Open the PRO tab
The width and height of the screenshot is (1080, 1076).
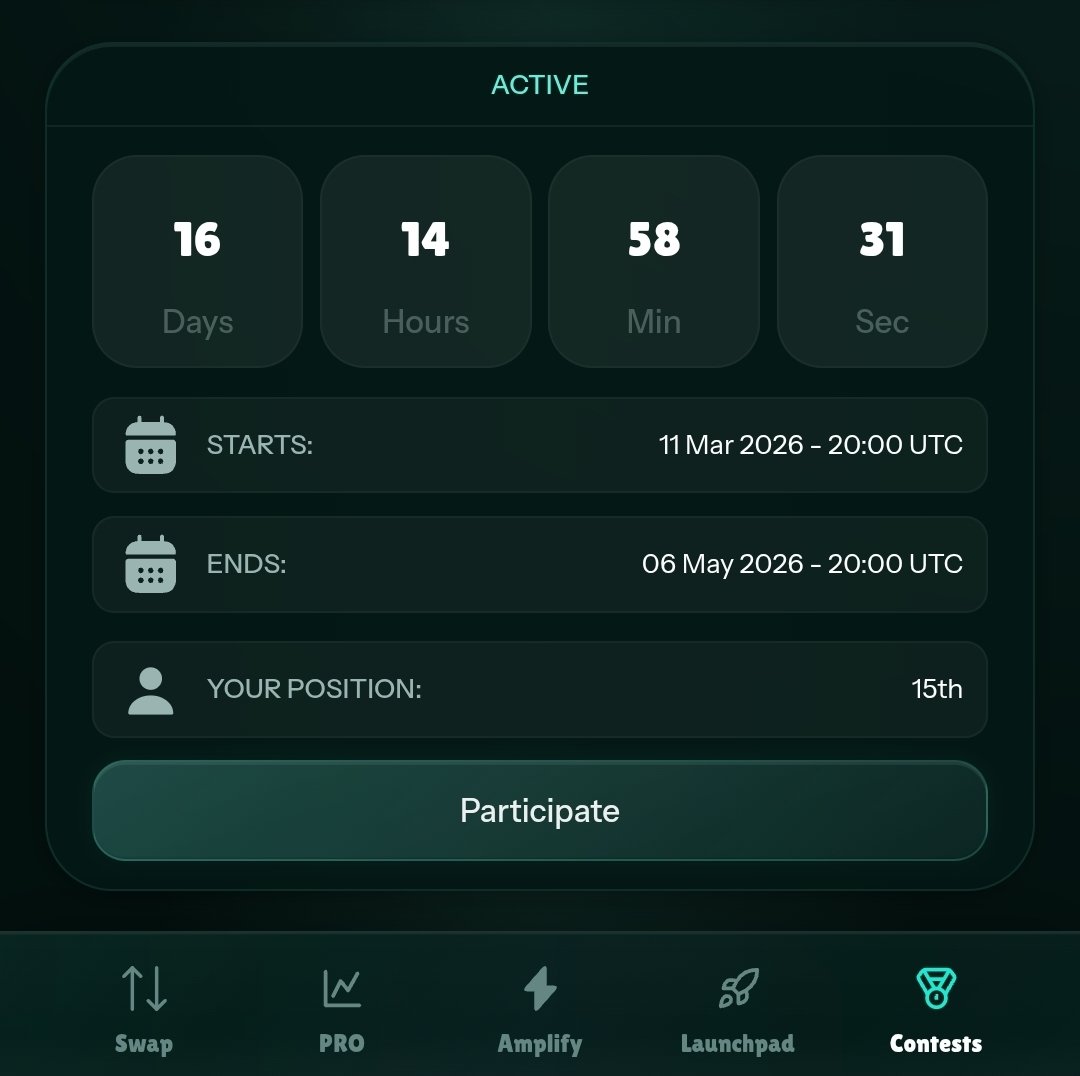click(342, 1008)
